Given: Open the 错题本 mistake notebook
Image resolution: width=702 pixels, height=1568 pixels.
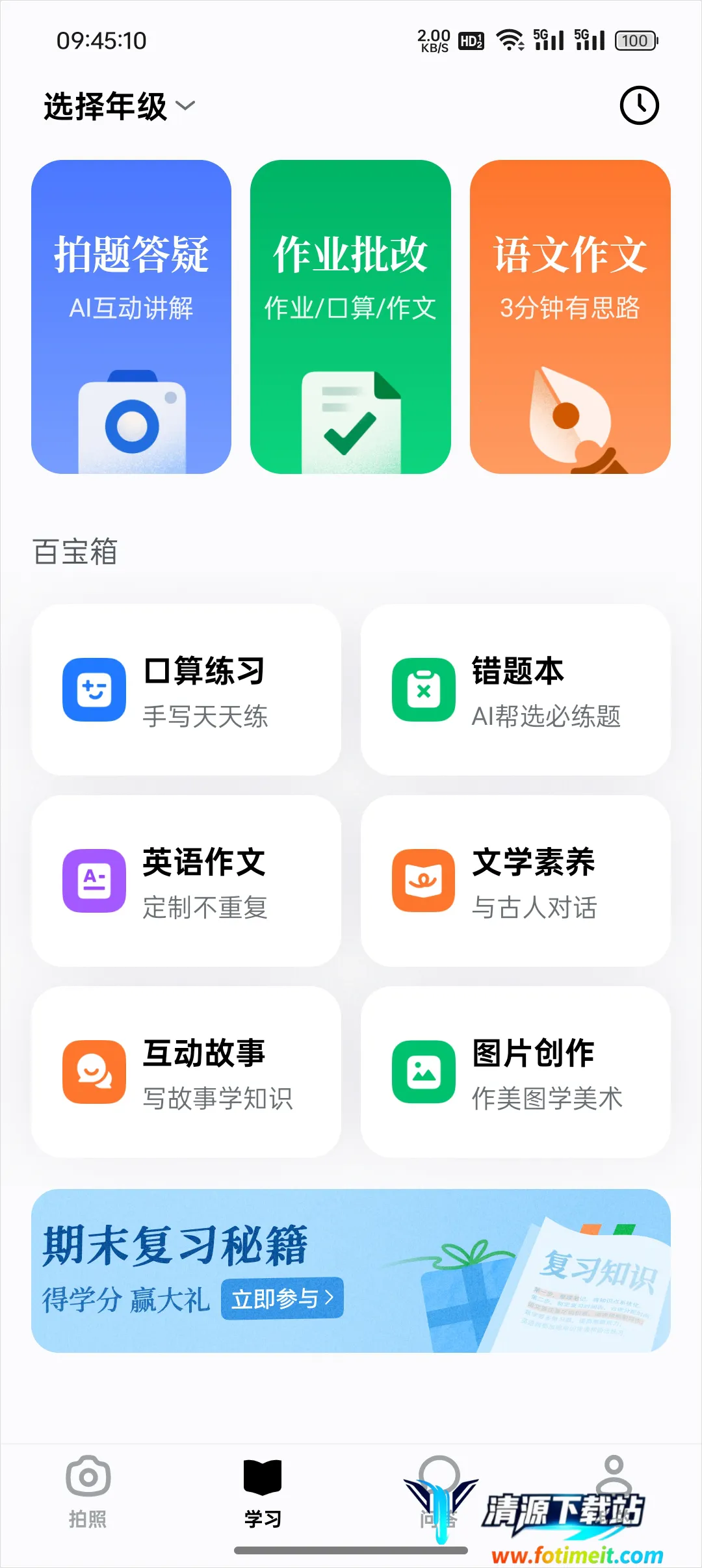Looking at the screenshot, I should tap(517, 690).
